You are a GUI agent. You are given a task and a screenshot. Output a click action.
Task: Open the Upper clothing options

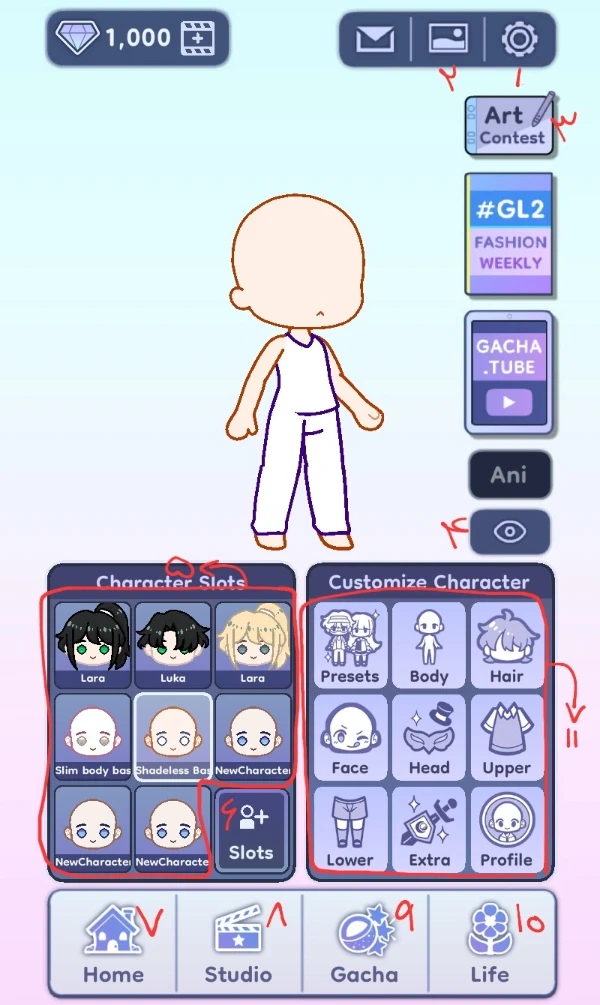(x=507, y=737)
